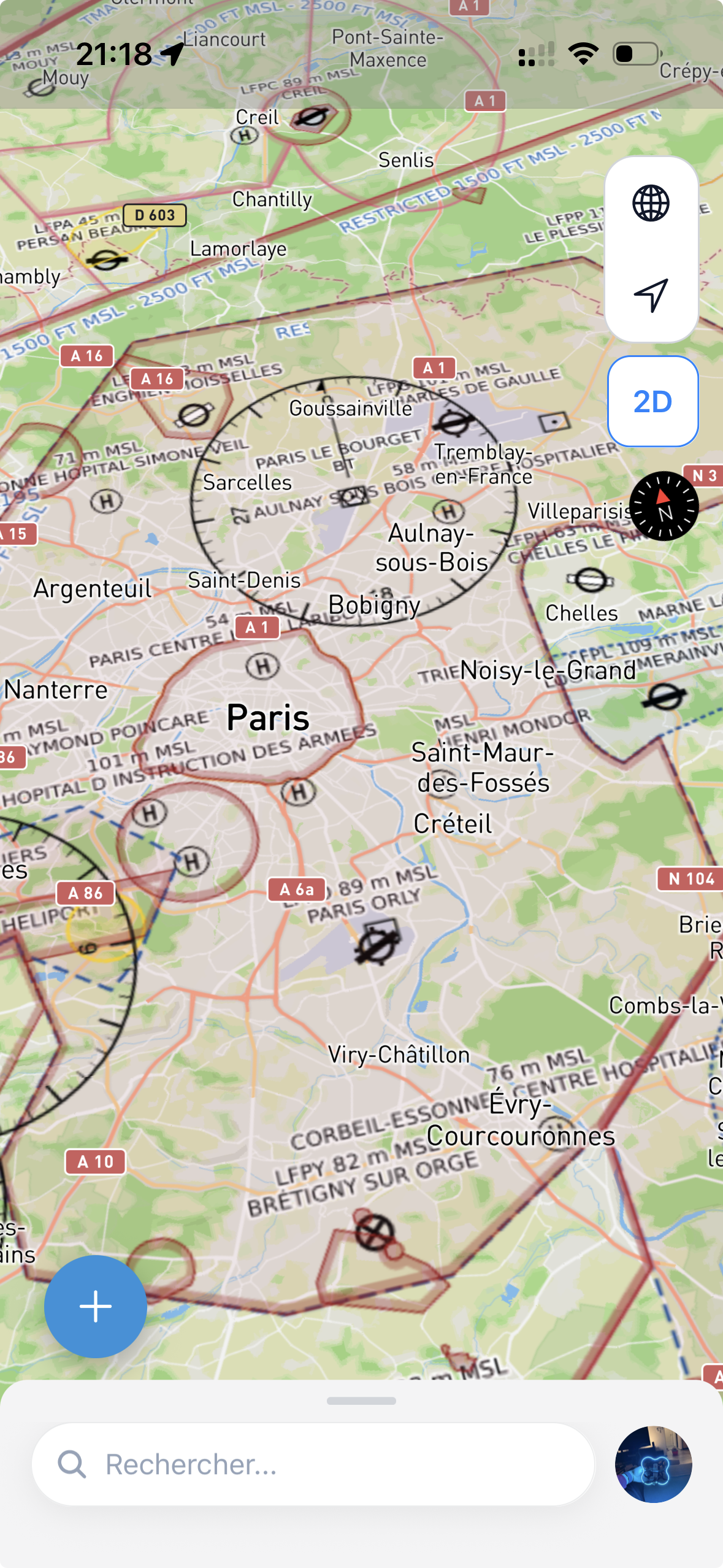Screen dimensions: 723x1568
Task: Select the Charles de Gaulle airport marker
Action: click(452, 423)
